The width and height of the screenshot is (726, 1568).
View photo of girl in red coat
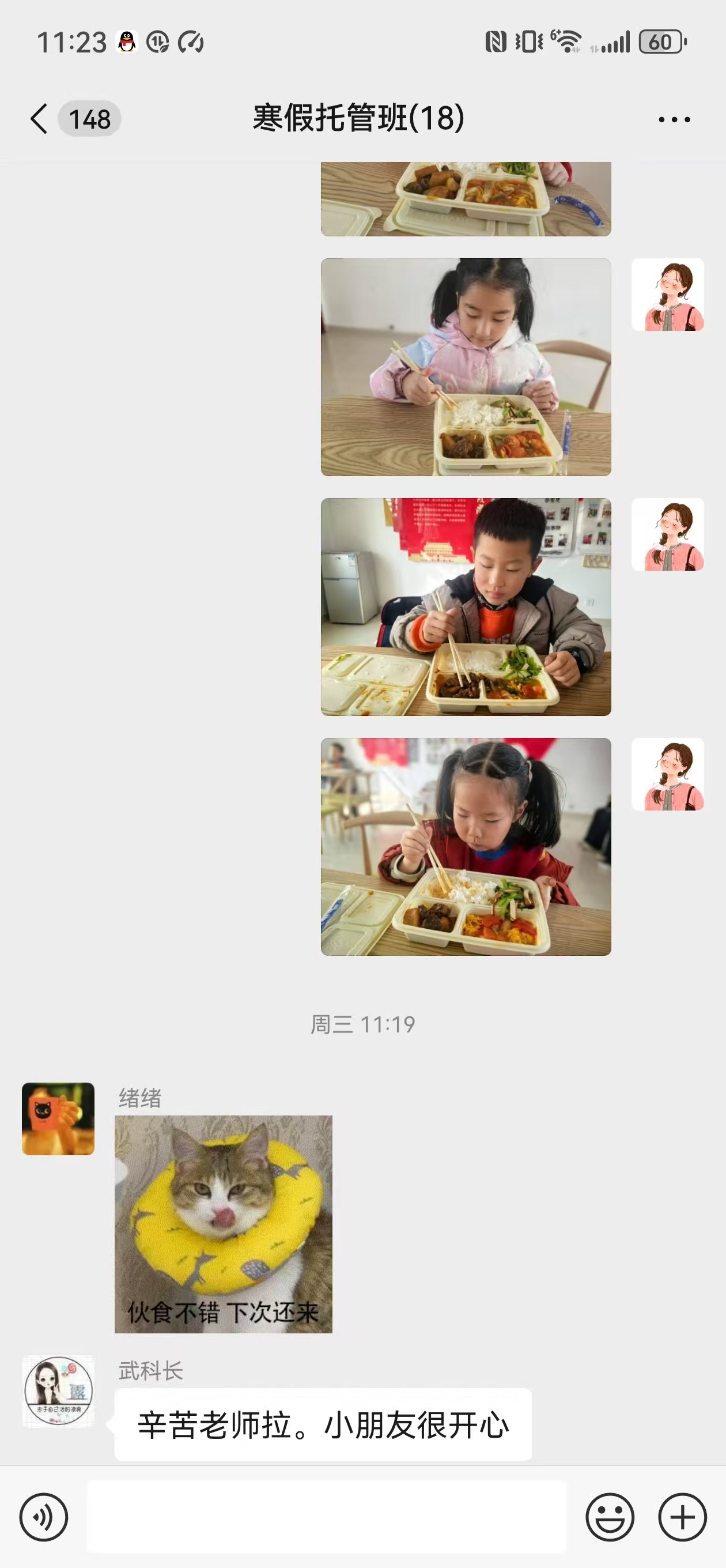click(466, 847)
